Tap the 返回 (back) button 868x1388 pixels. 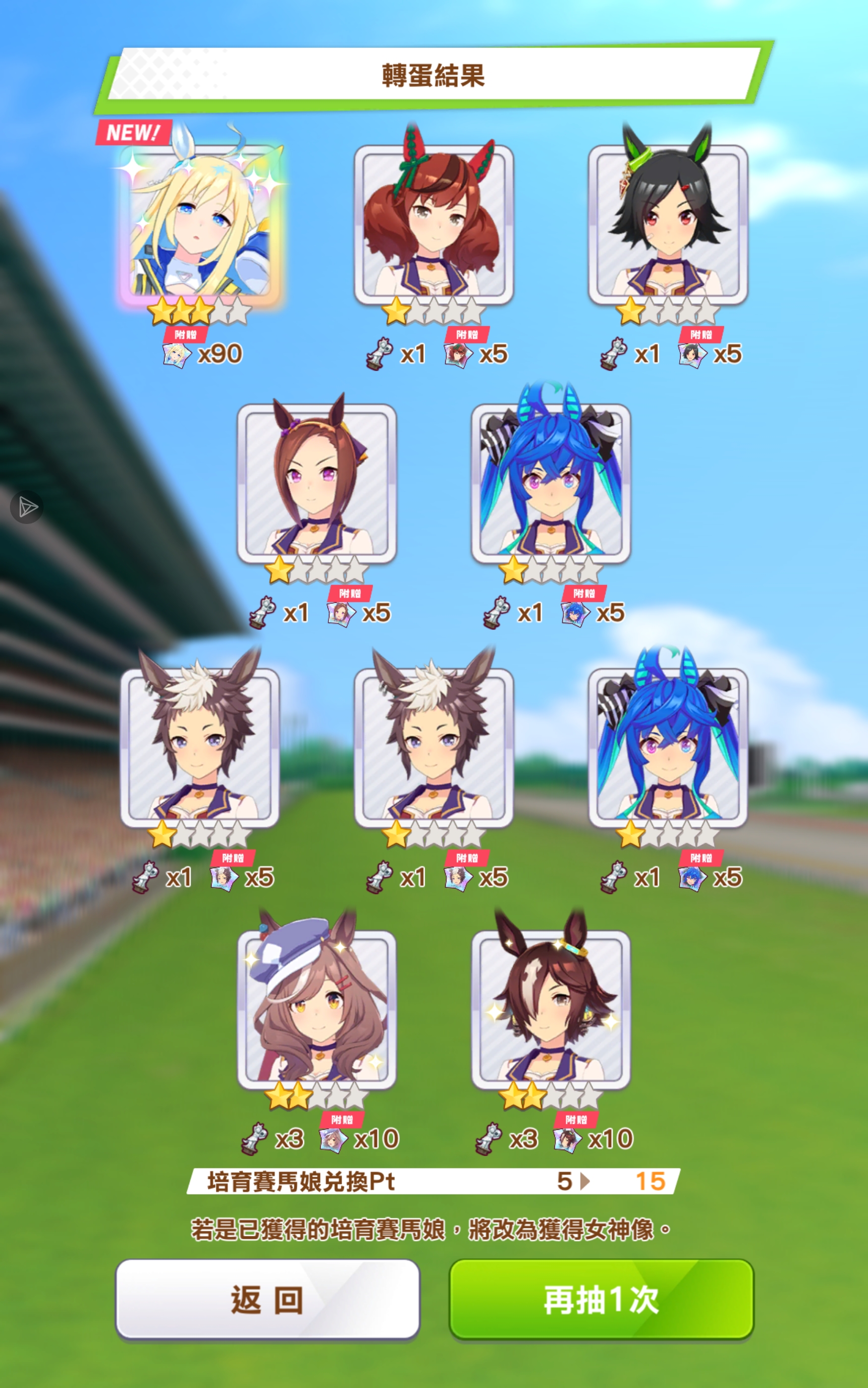(268, 1299)
